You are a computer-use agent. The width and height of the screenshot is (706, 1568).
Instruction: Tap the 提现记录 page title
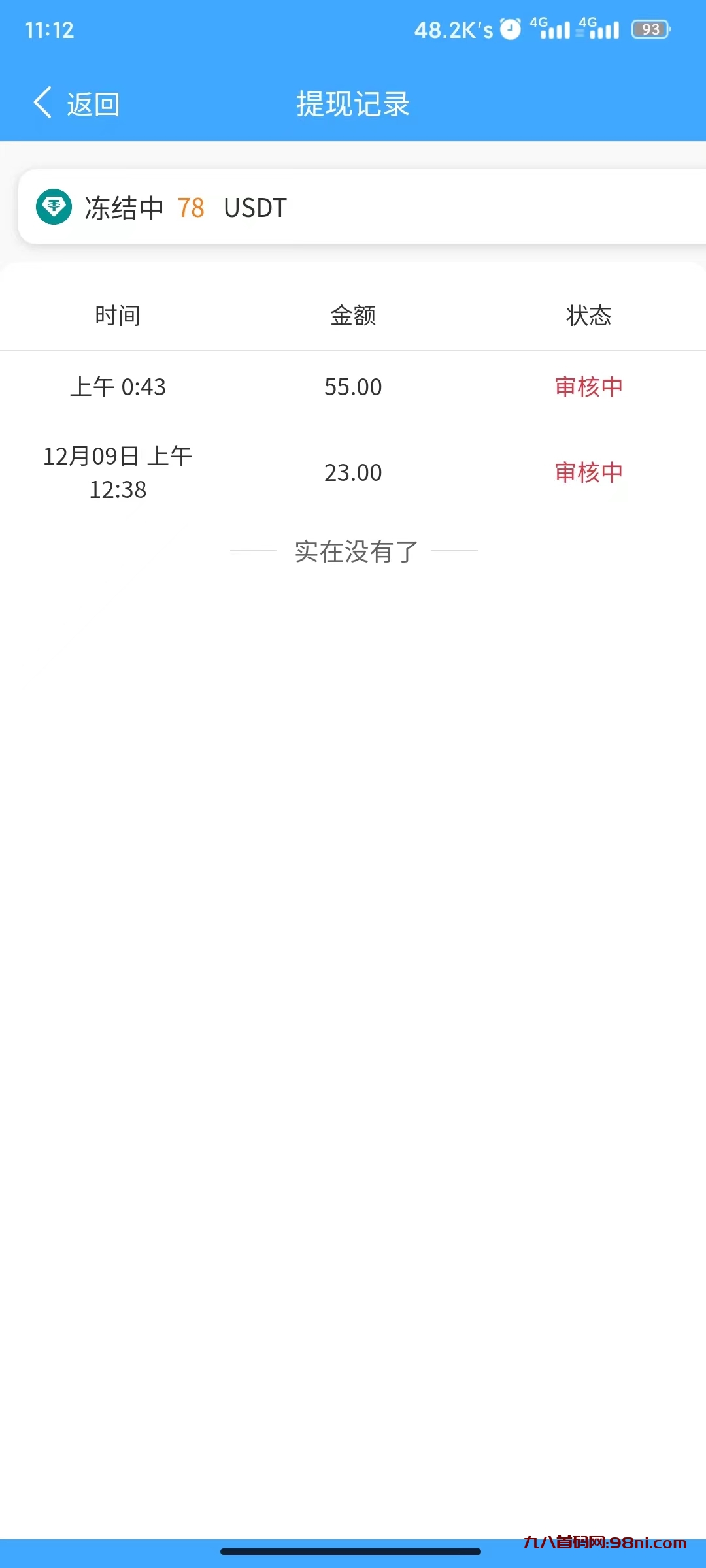coord(353,103)
